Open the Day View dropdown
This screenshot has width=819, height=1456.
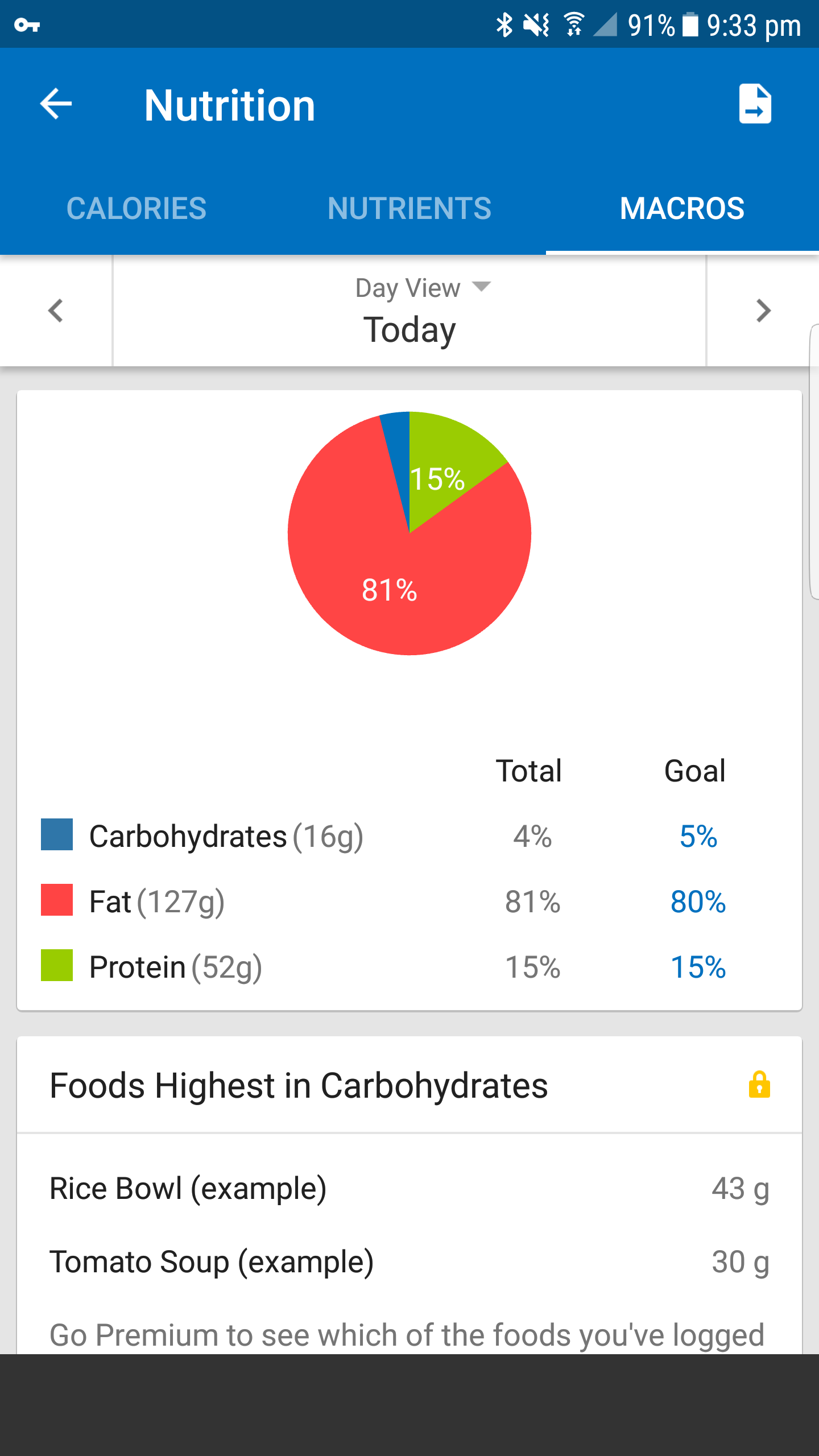point(423,288)
